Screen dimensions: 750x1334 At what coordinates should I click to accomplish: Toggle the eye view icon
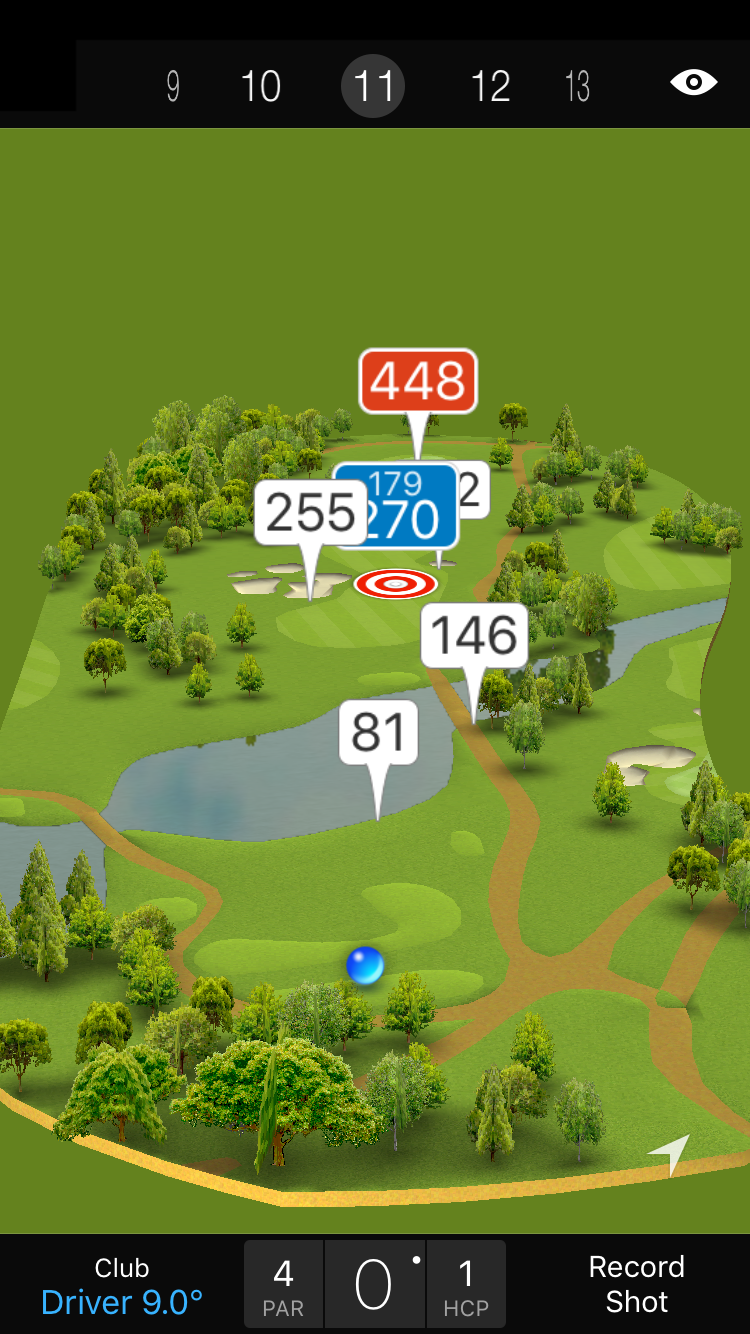[x=693, y=82]
